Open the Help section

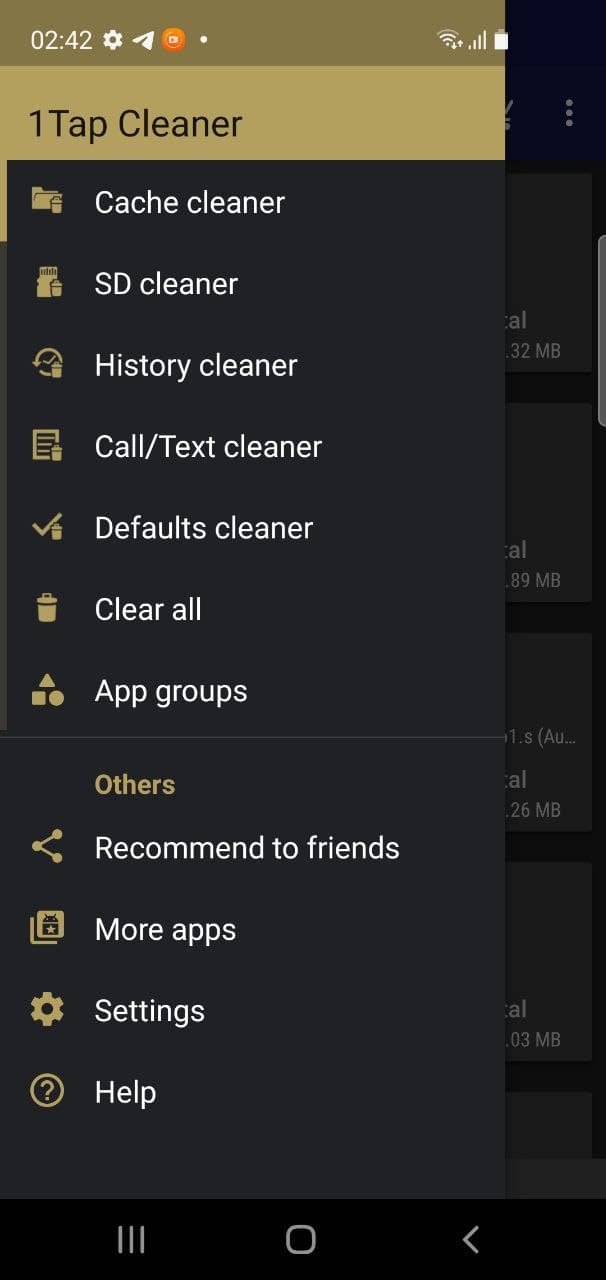[x=125, y=1092]
